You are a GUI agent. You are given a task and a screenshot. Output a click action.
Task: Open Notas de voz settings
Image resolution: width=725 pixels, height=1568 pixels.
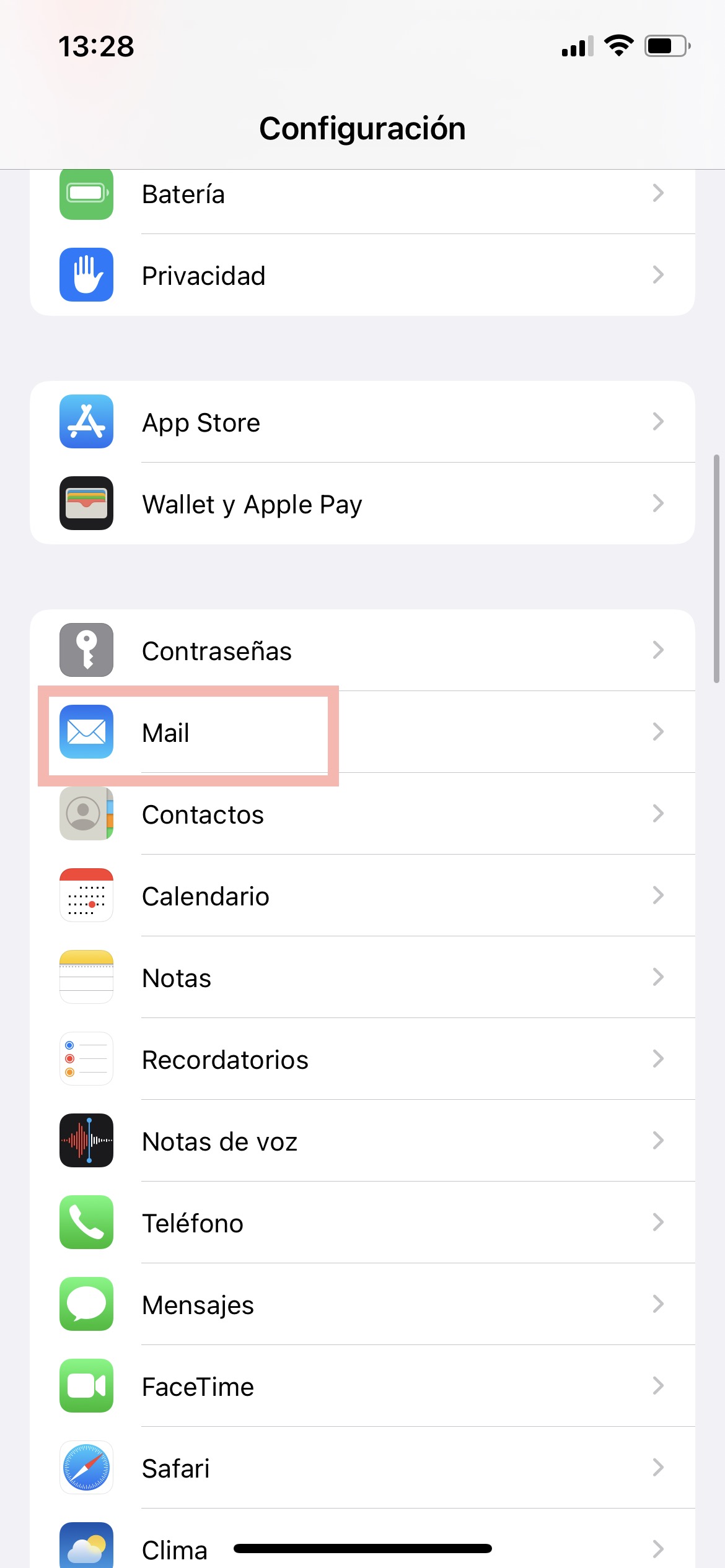point(362,1141)
